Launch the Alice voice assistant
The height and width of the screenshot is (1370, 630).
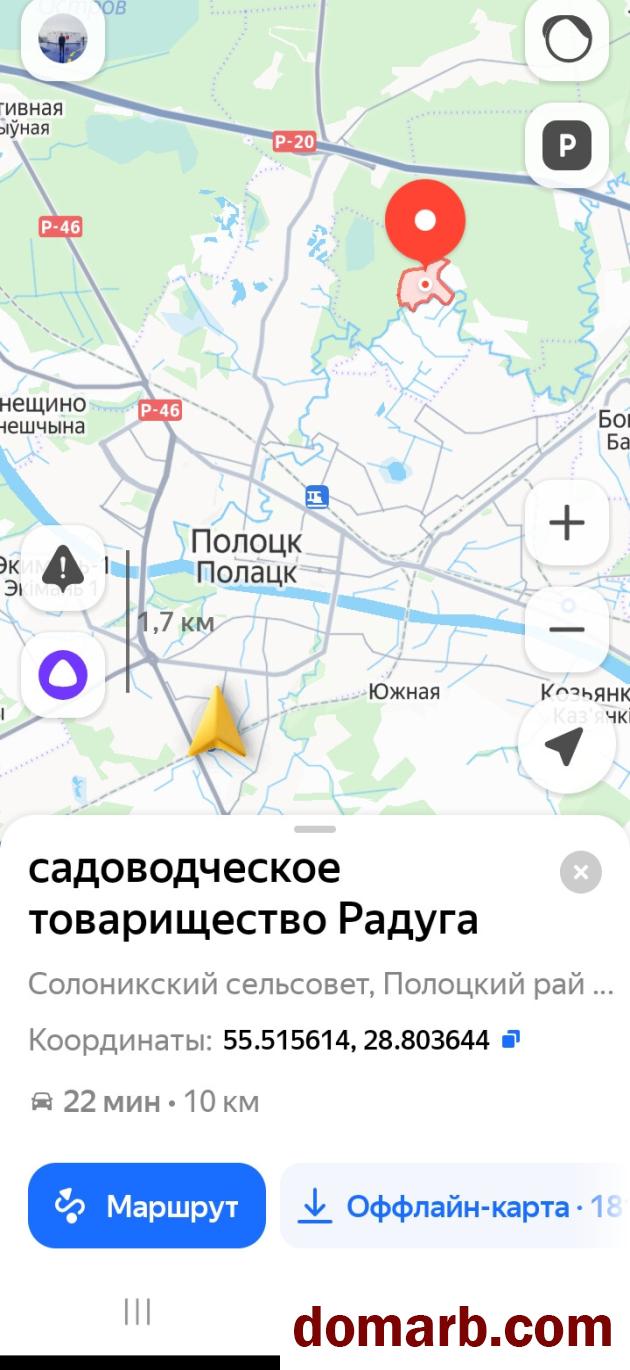click(63, 675)
